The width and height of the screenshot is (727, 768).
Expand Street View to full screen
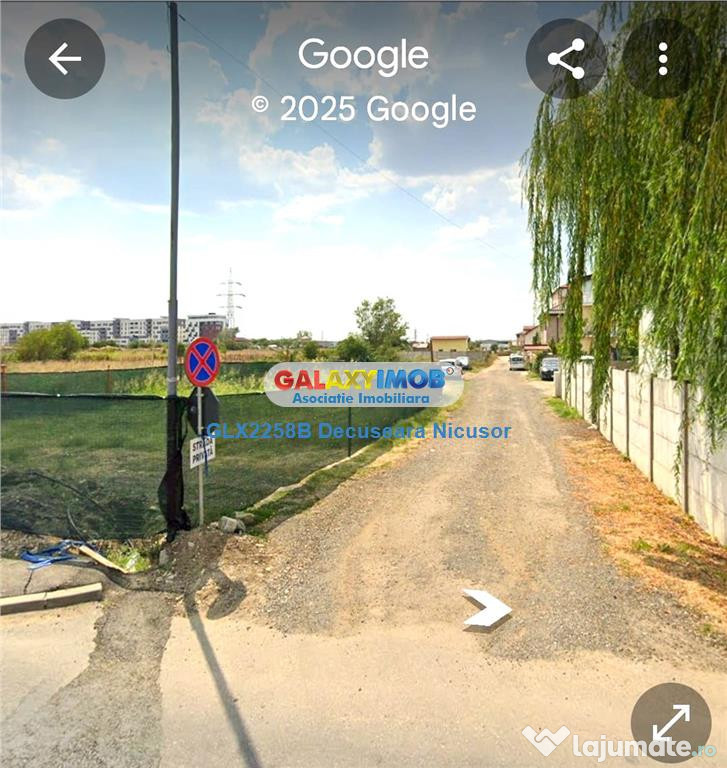click(x=670, y=722)
